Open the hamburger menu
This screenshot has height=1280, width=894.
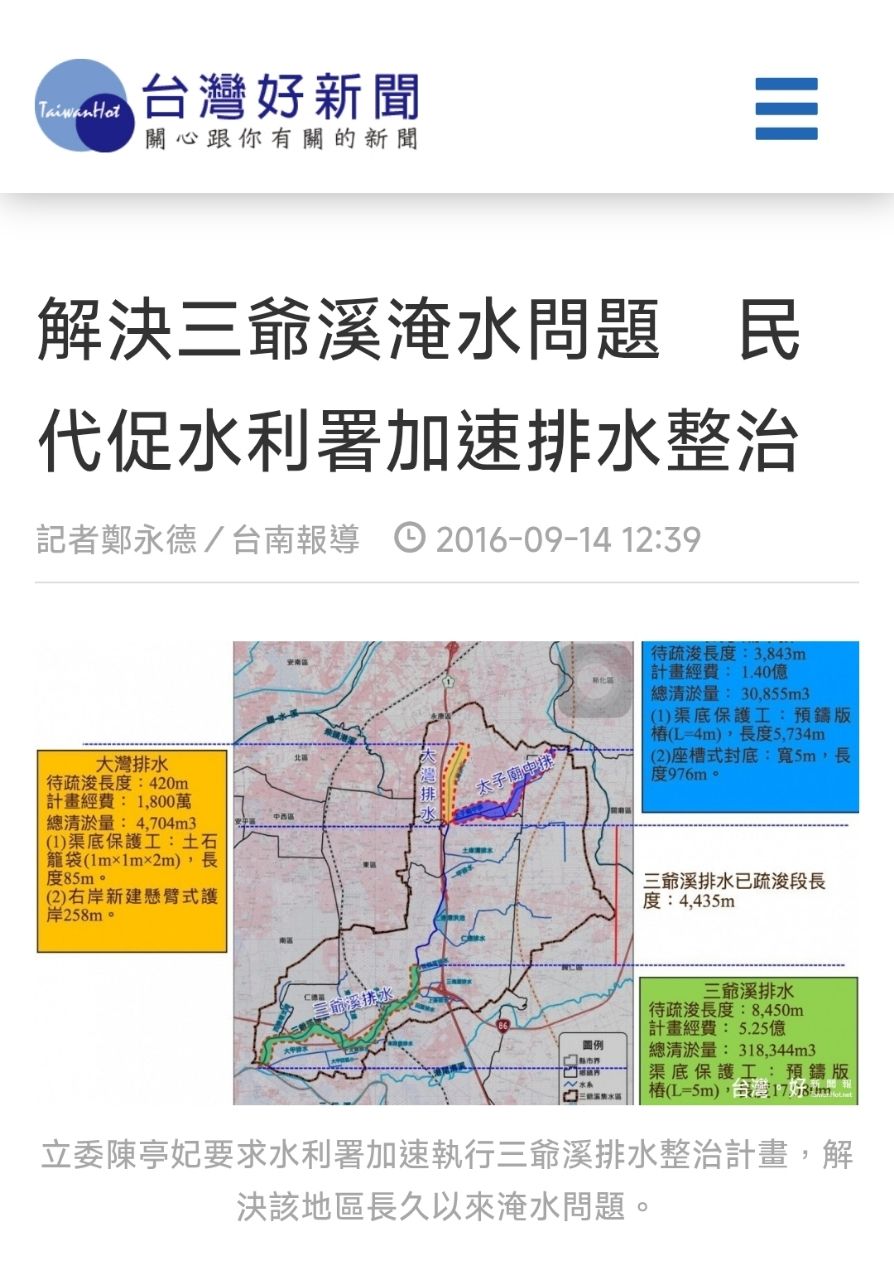786,108
